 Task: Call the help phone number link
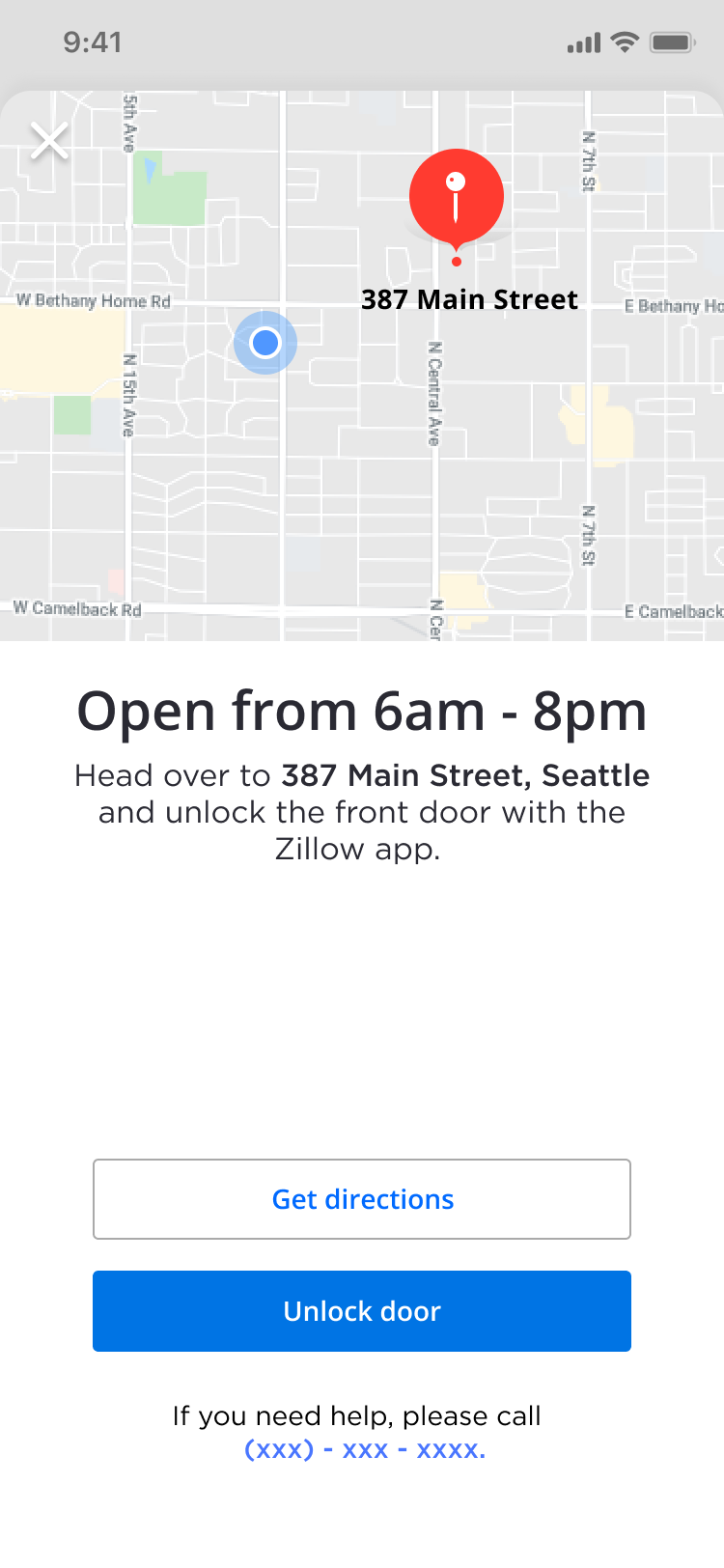365,1449
